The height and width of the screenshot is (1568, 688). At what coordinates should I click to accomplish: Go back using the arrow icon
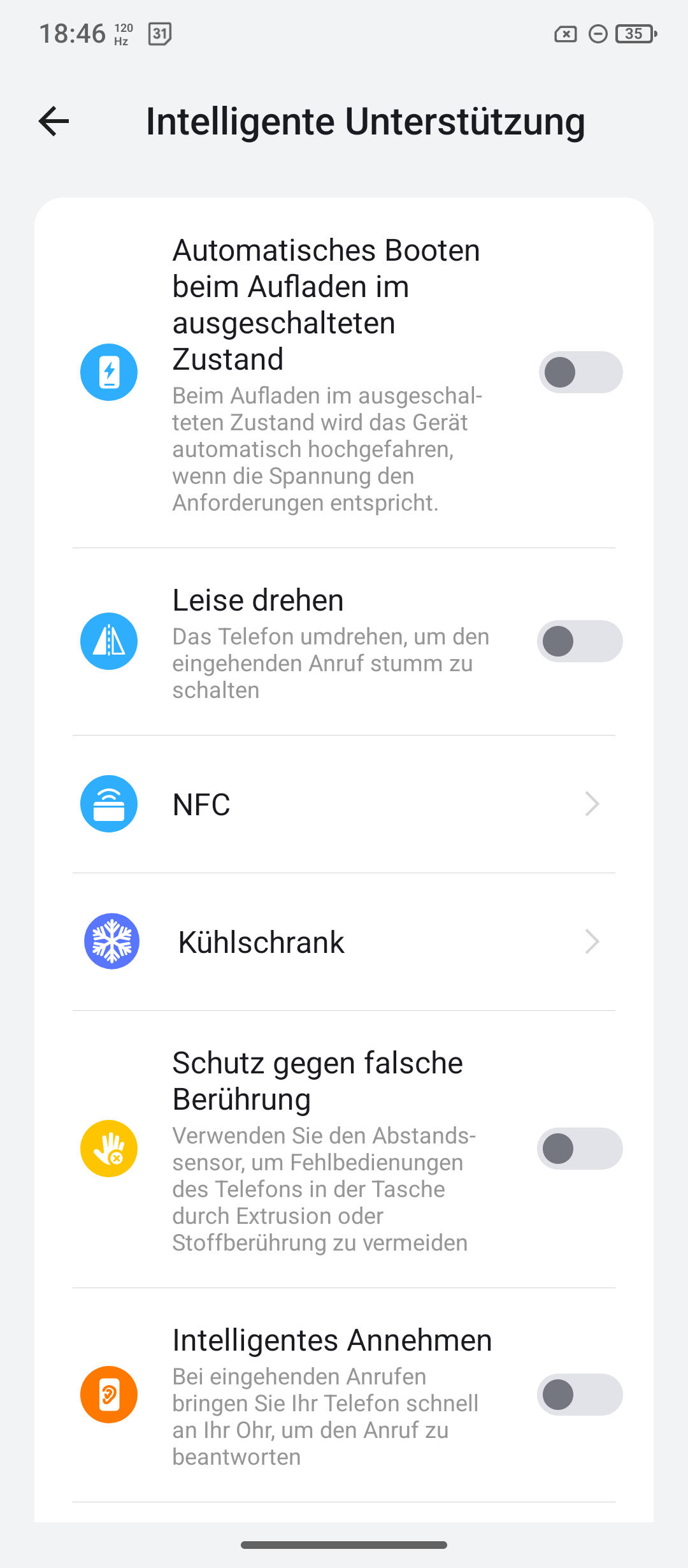(54, 121)
